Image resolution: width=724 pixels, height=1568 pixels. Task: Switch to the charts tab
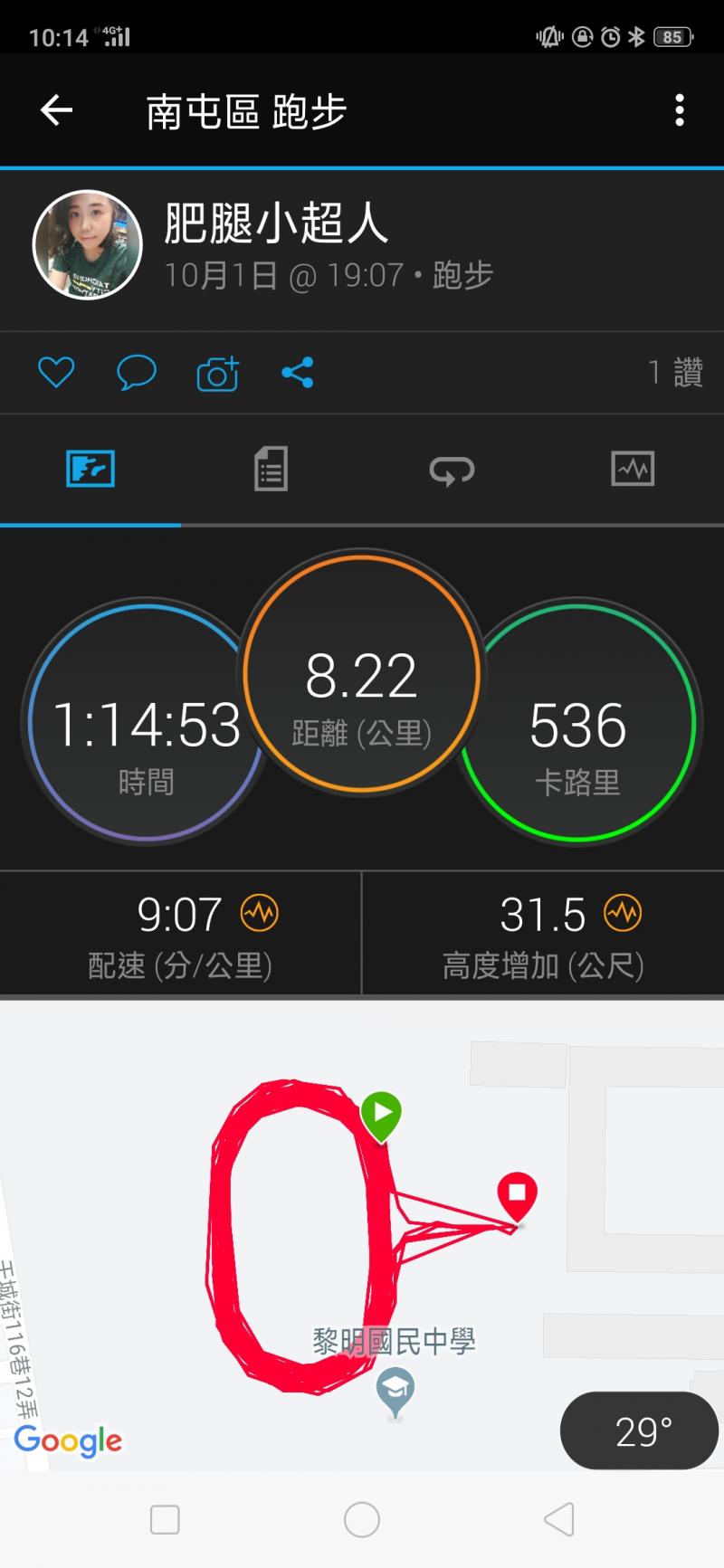pos(633,470)
